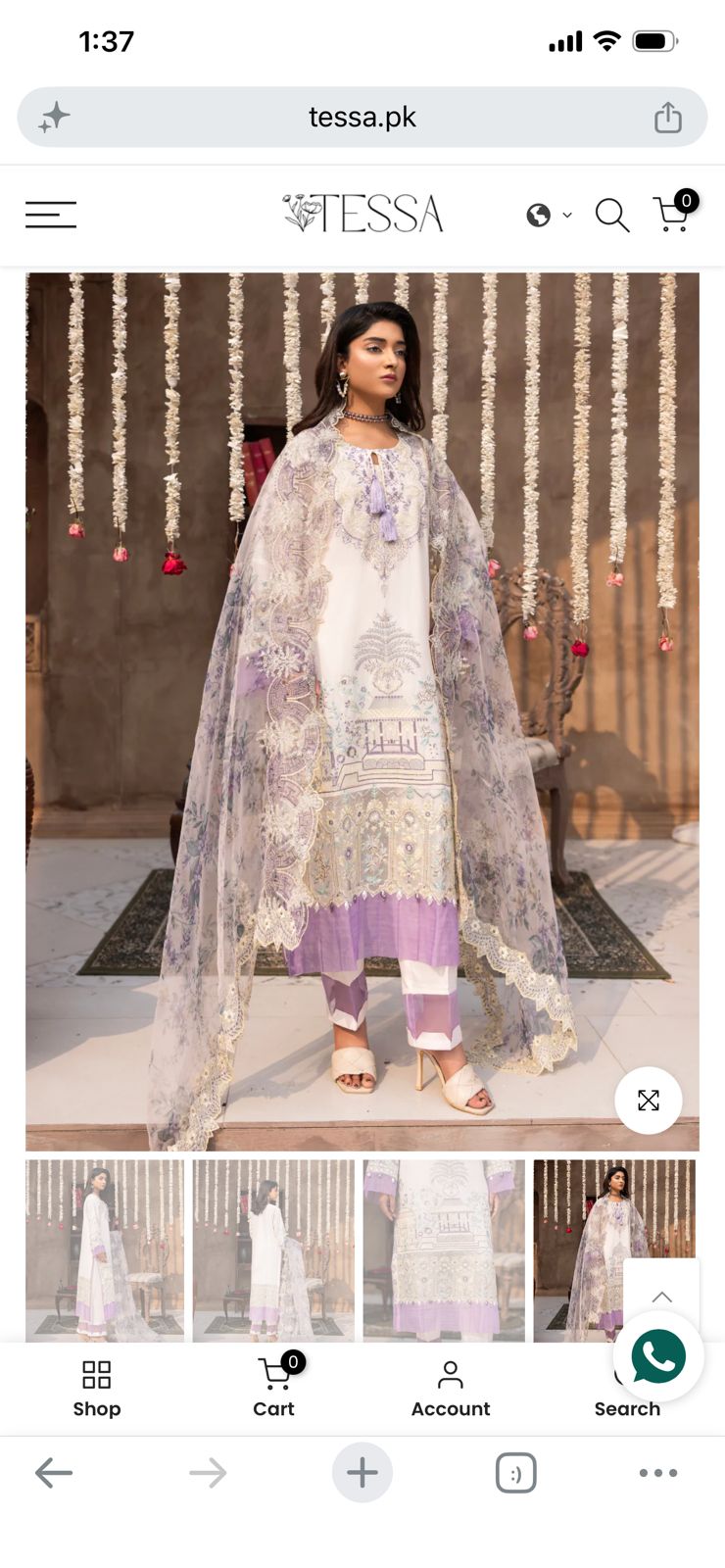Tap the tessa.pk address bar
725x1568 pixels.
[362, 118]
